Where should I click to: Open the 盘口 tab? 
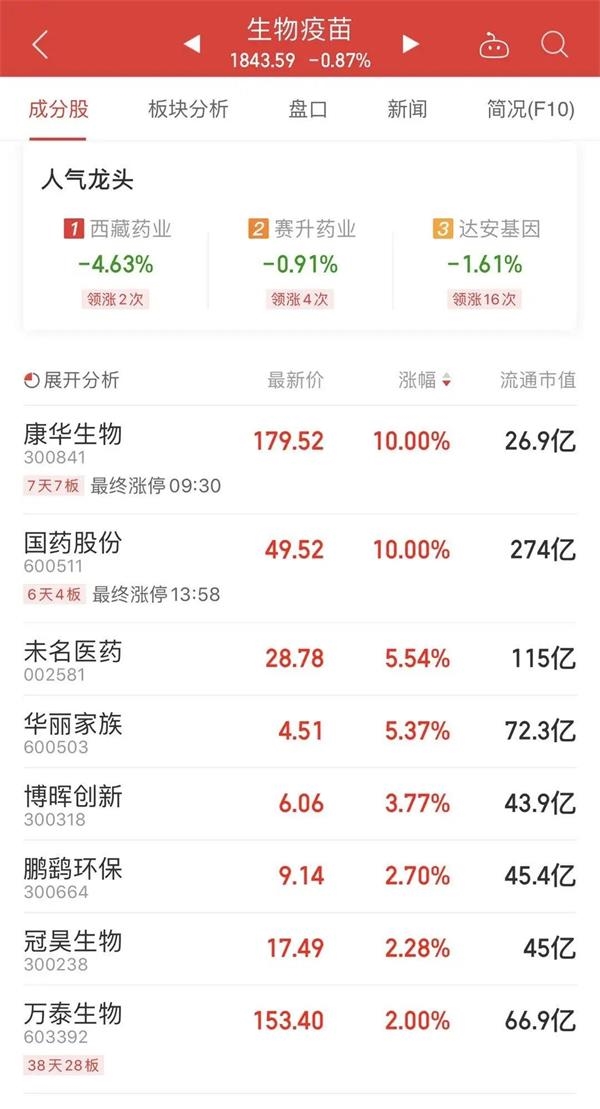(x=308, y=109)
